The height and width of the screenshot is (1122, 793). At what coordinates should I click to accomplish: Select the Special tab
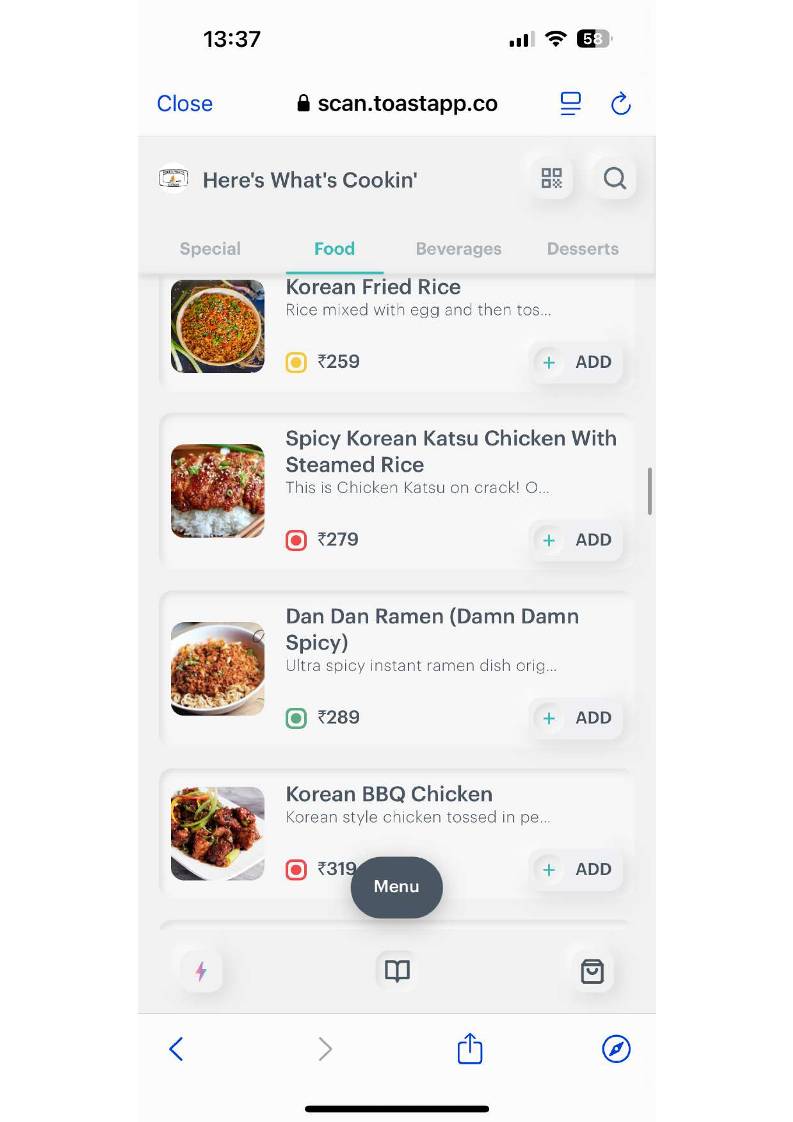[210, 248]
